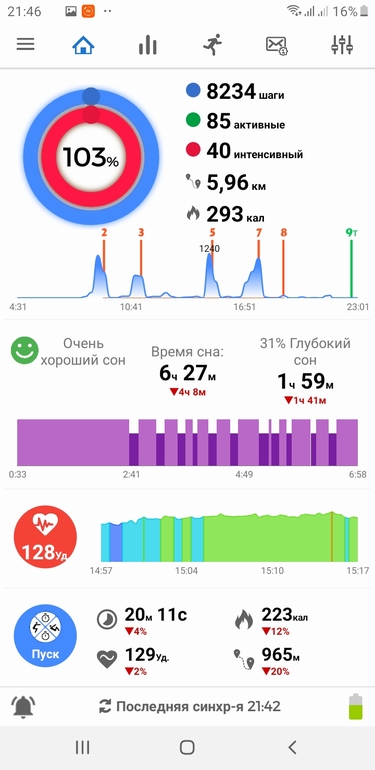The width and height of the screenshot is (375, 770).
Task: Open the sleep details with 6ч 27м
Action: tap(188, 374)
